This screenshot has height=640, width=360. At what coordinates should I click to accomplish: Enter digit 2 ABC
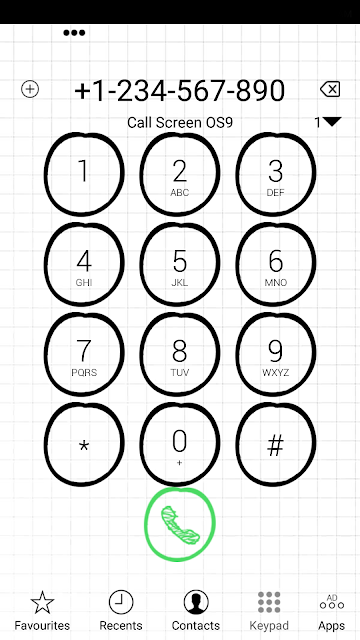point(180,174)
